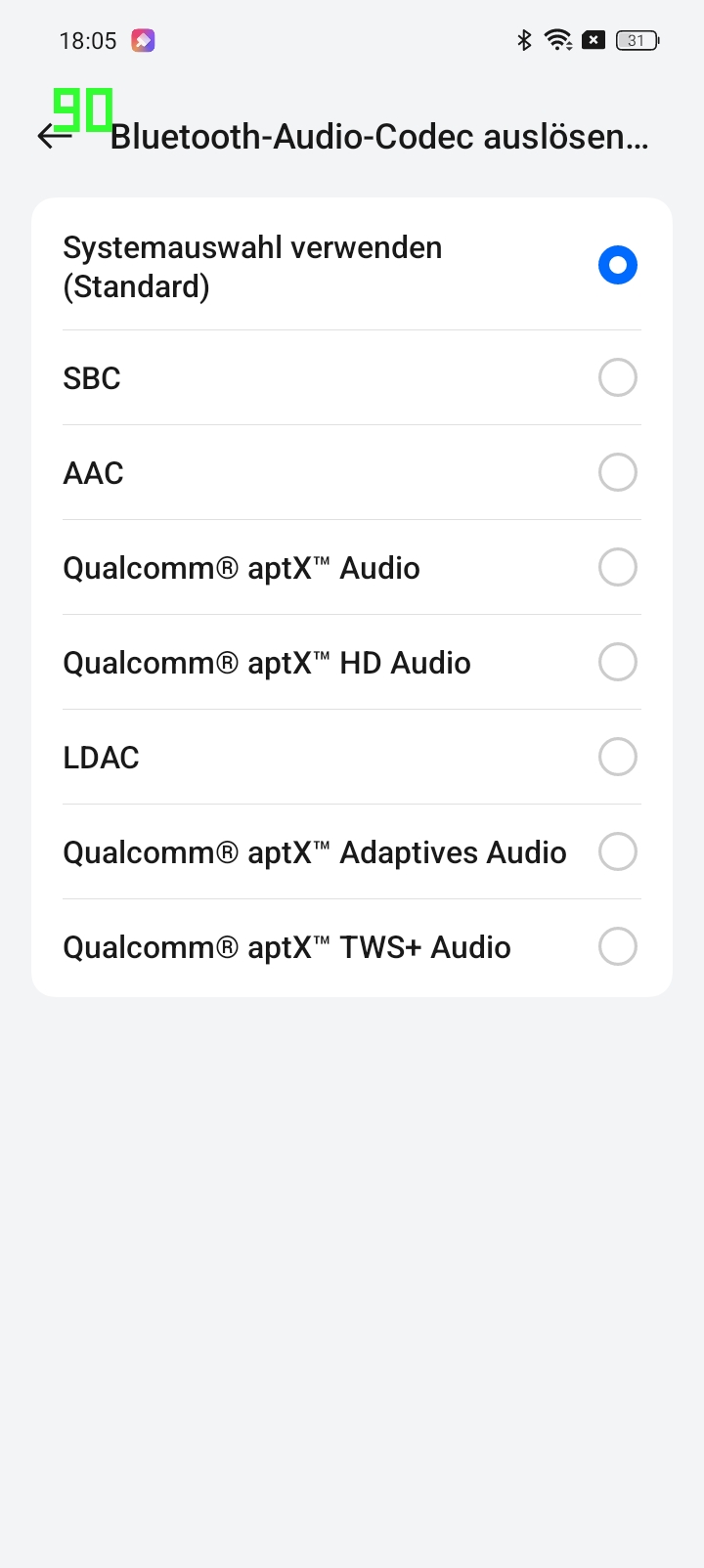Viewport: 704px width, 1568px height.
Task: Select Systemauswahl verwenden (Standard)
Action: [352, 266]
